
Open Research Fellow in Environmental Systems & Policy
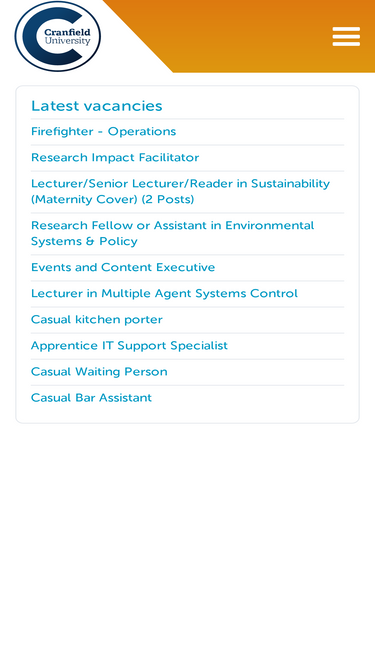173,233
